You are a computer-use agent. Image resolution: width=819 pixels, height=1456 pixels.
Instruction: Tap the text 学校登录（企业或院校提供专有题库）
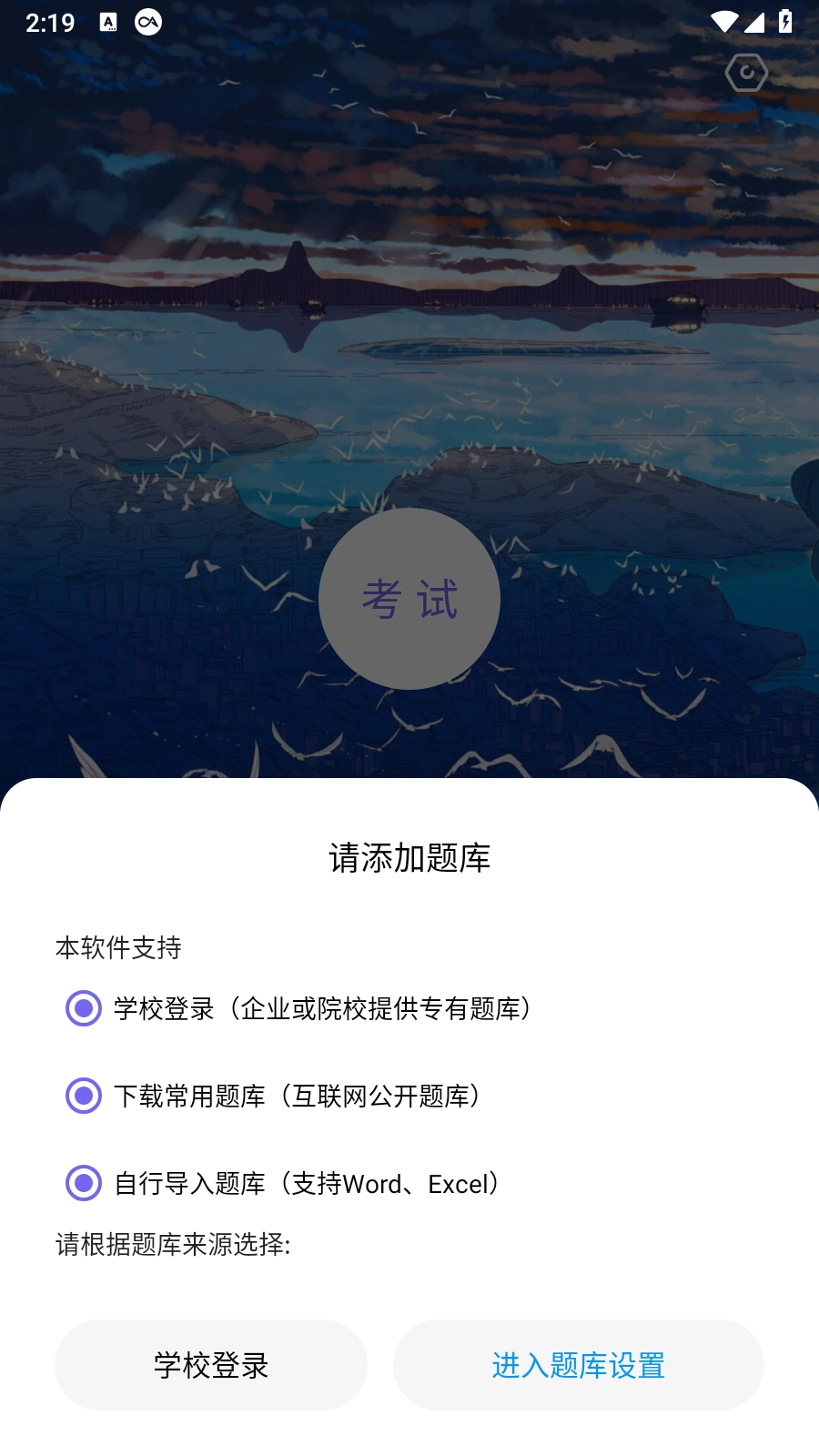coord(323,1008)
